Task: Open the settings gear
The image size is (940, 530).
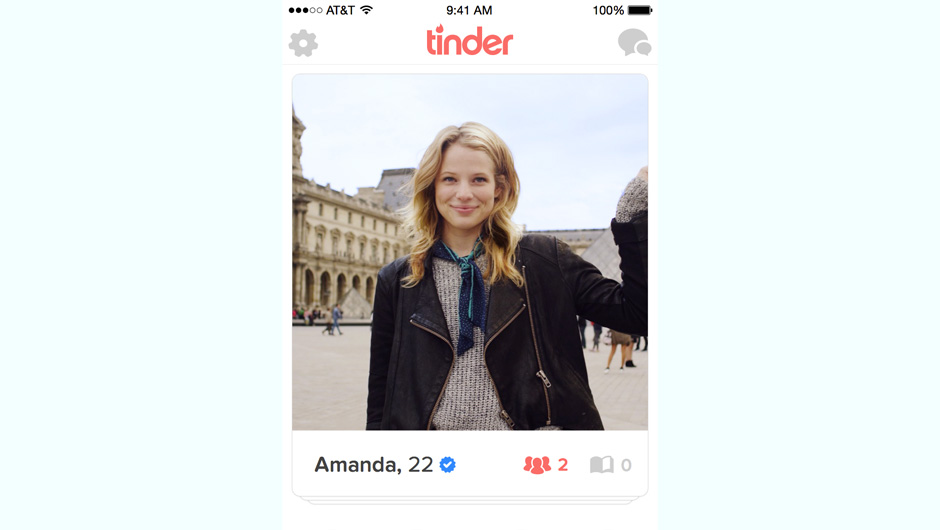Action: coord(303,43)
